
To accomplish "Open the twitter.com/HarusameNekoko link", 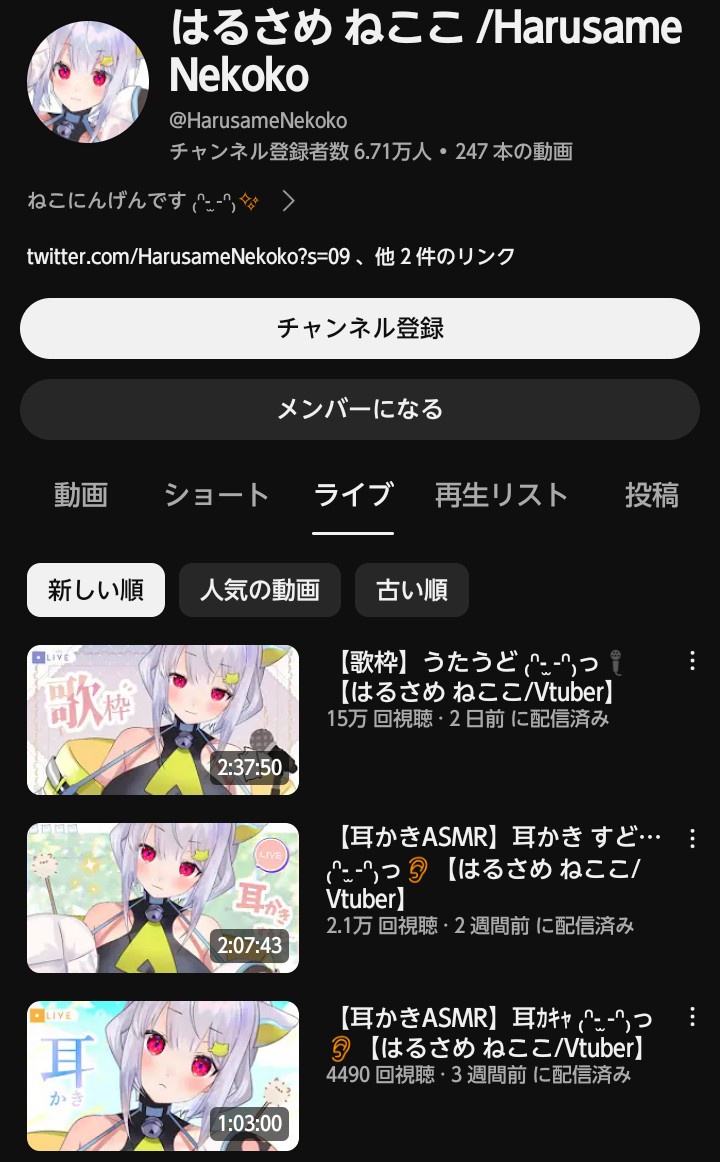I will tap(188, 257).
